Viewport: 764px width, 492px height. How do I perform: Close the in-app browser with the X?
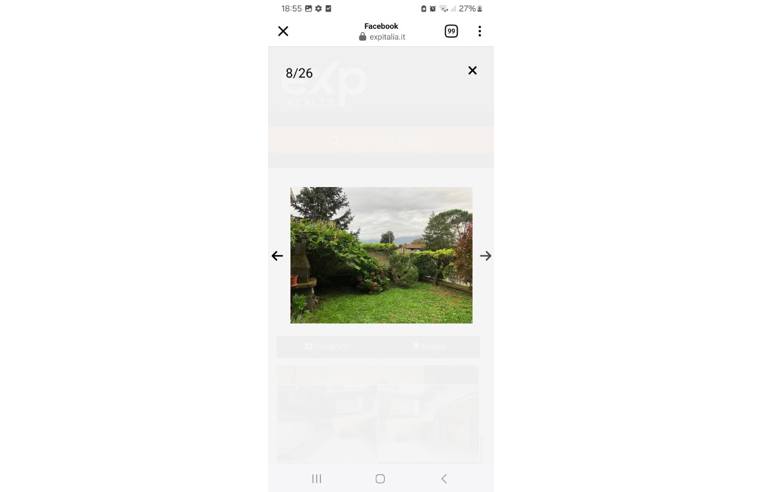pos(283,31)
